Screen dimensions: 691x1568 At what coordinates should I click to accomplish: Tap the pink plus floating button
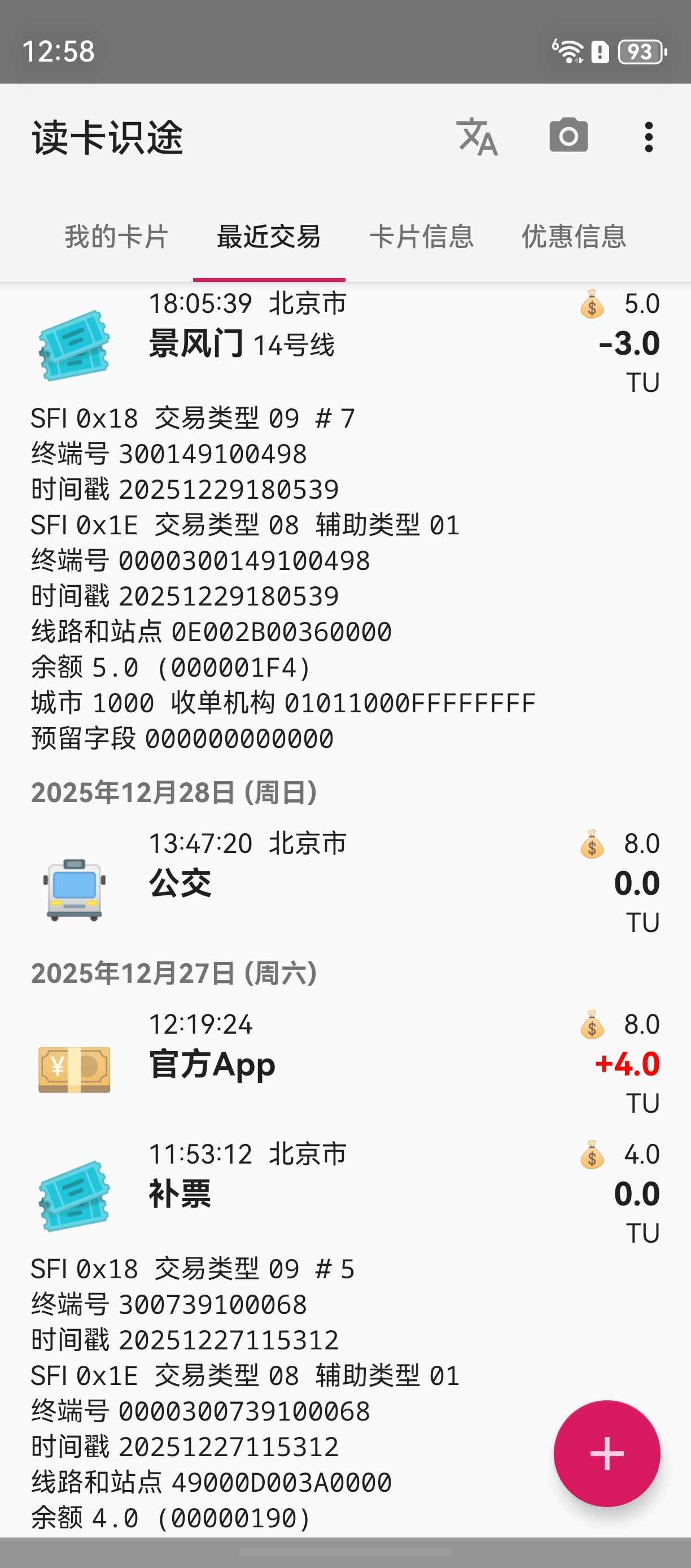606,1453
